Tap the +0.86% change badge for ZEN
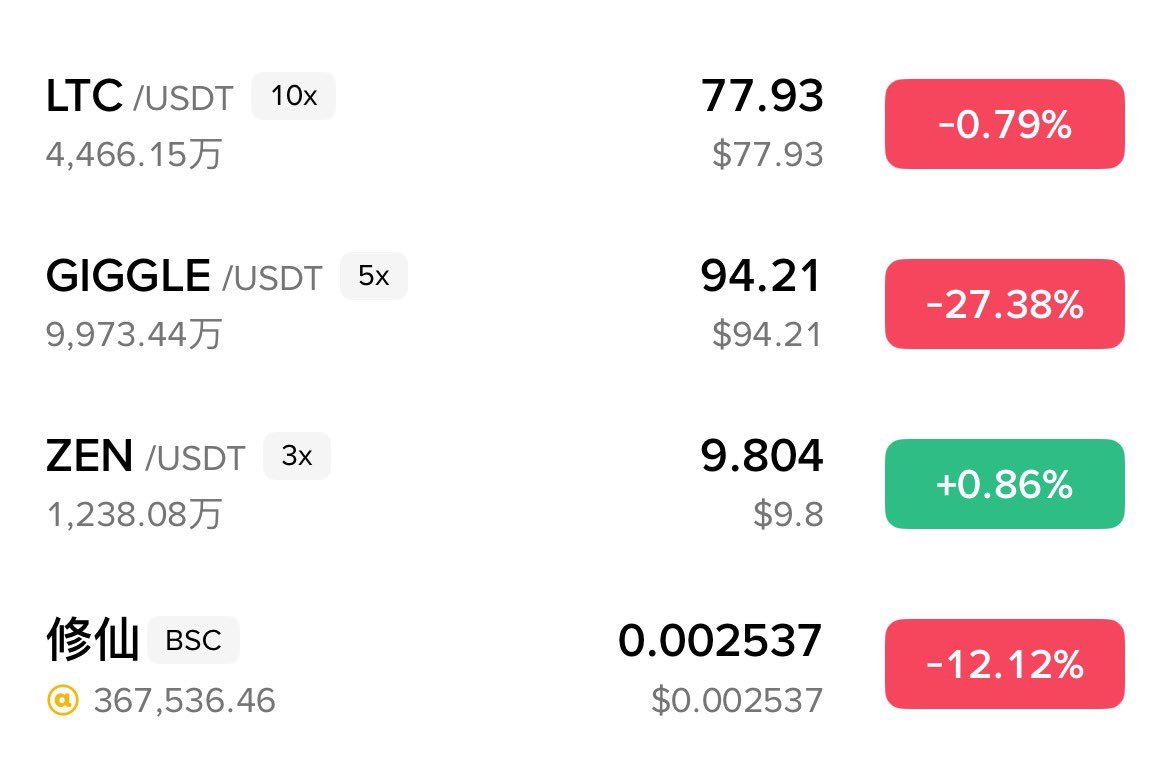The height and width of the screenshot is (776, 1153). (x=1004, y=484)
